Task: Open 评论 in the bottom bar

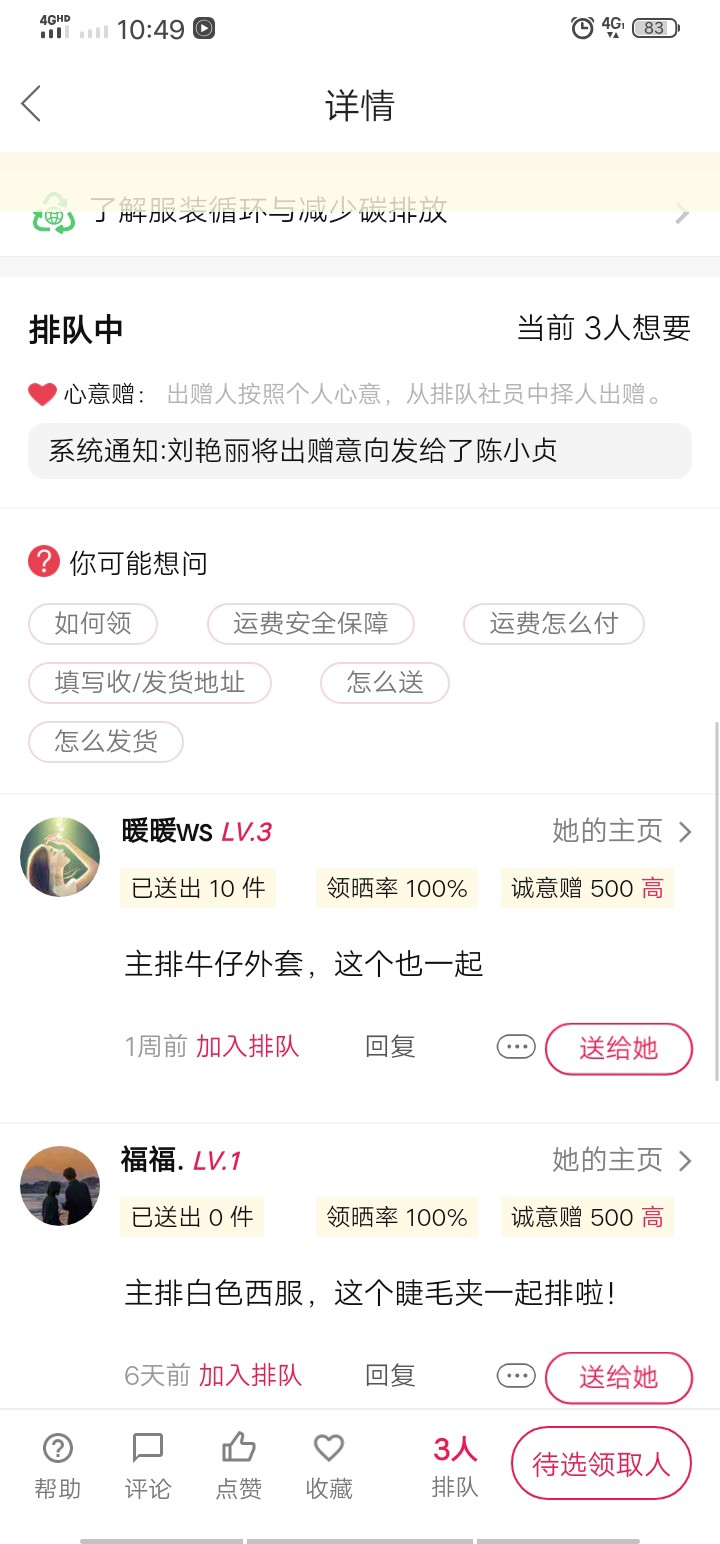Action: 148,1466
